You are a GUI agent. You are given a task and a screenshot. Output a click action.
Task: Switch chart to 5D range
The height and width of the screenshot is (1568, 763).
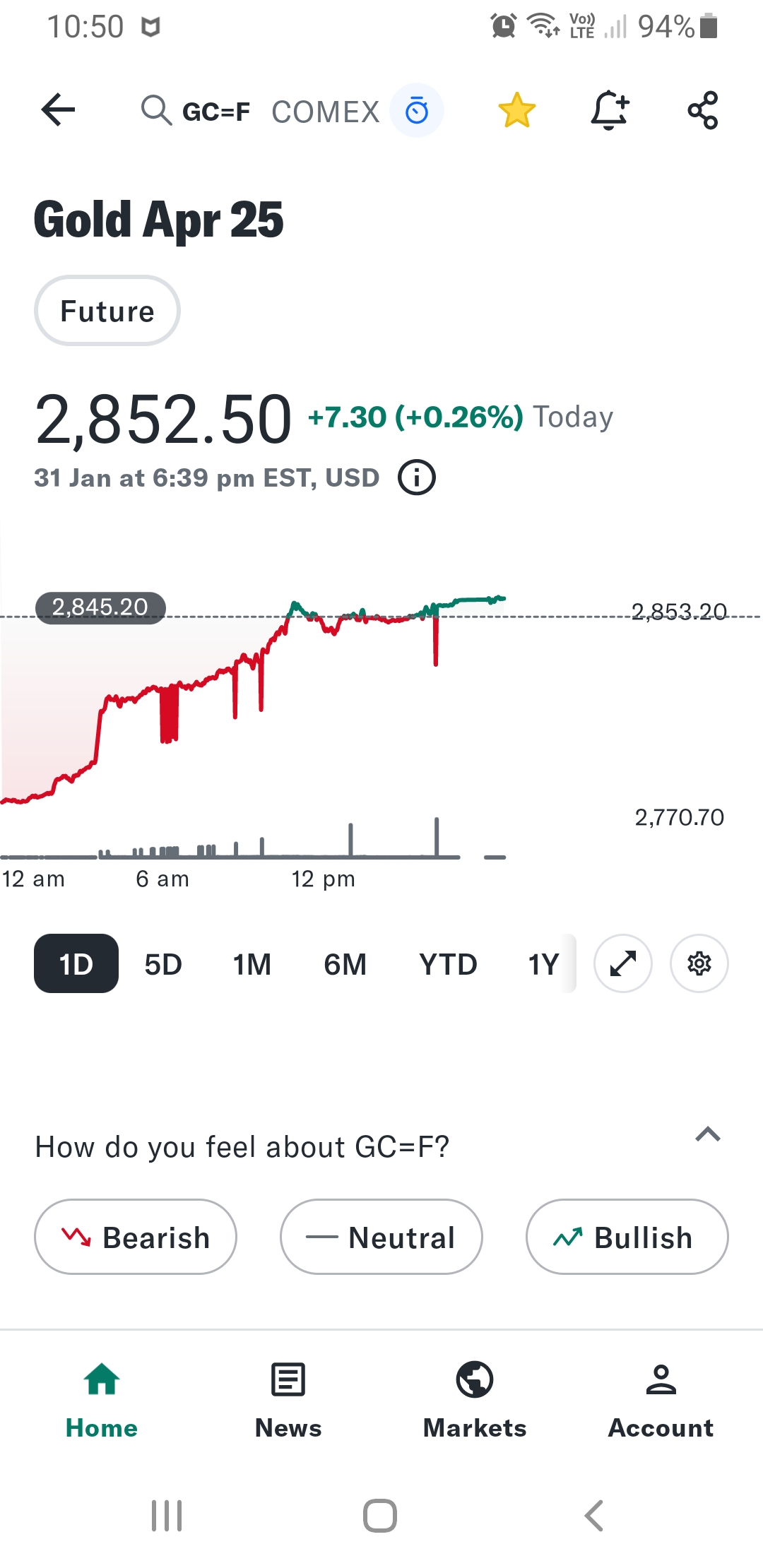coord(163,964)
